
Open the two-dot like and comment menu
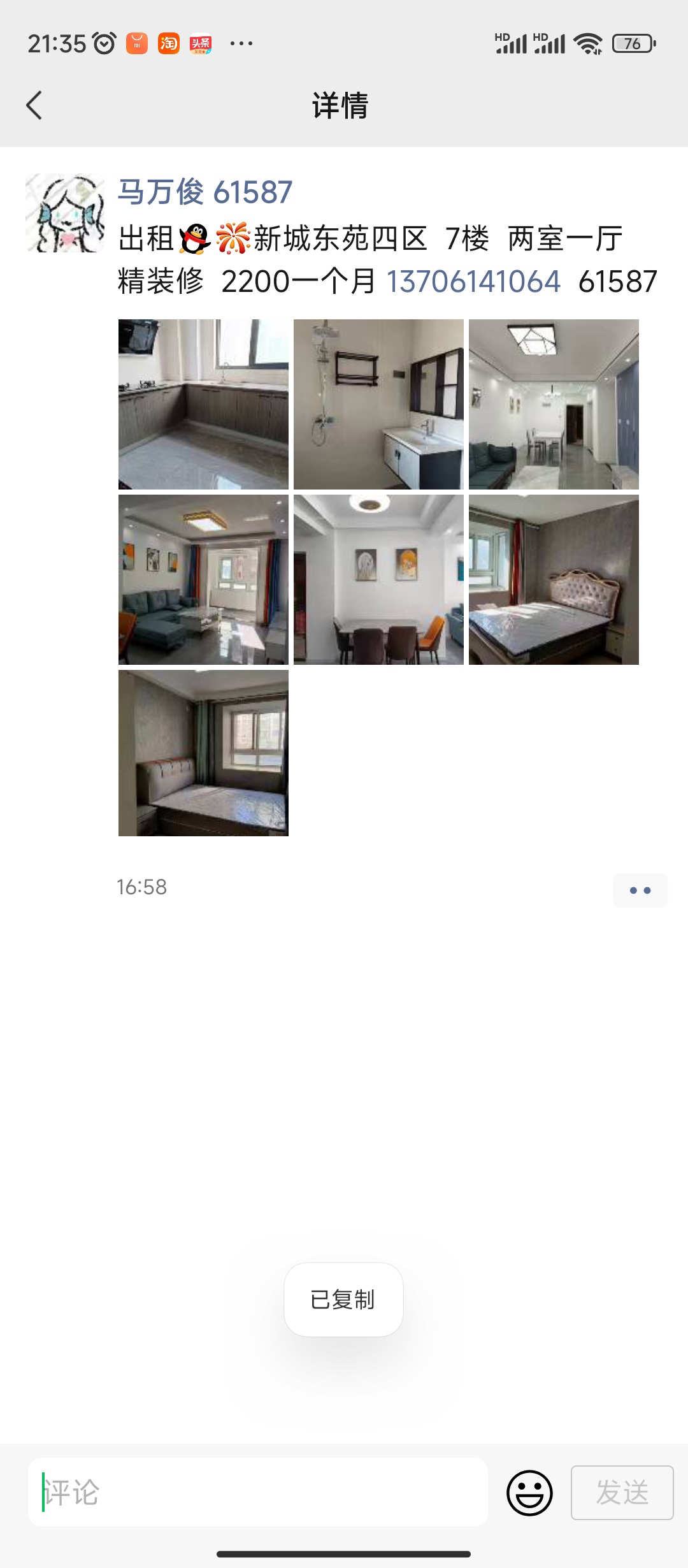click(640, 890)
